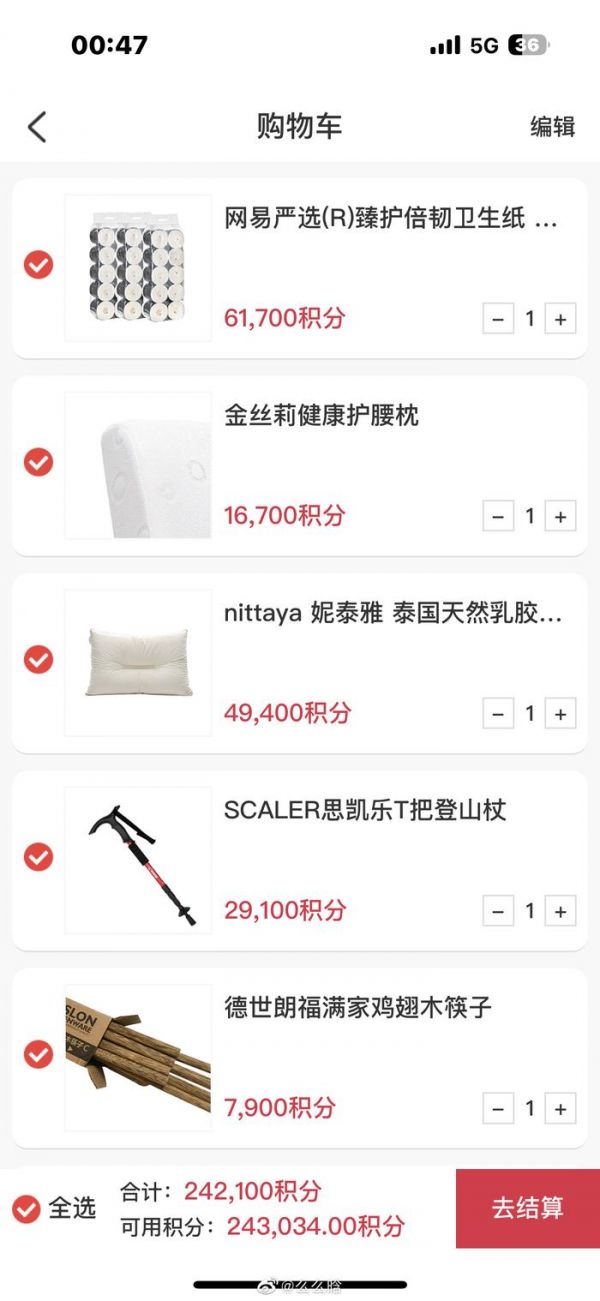Reduce quantity of nittaya 妮泰雅 pillow
This screenshot has width=600, height=1301.
click(498, 714)
